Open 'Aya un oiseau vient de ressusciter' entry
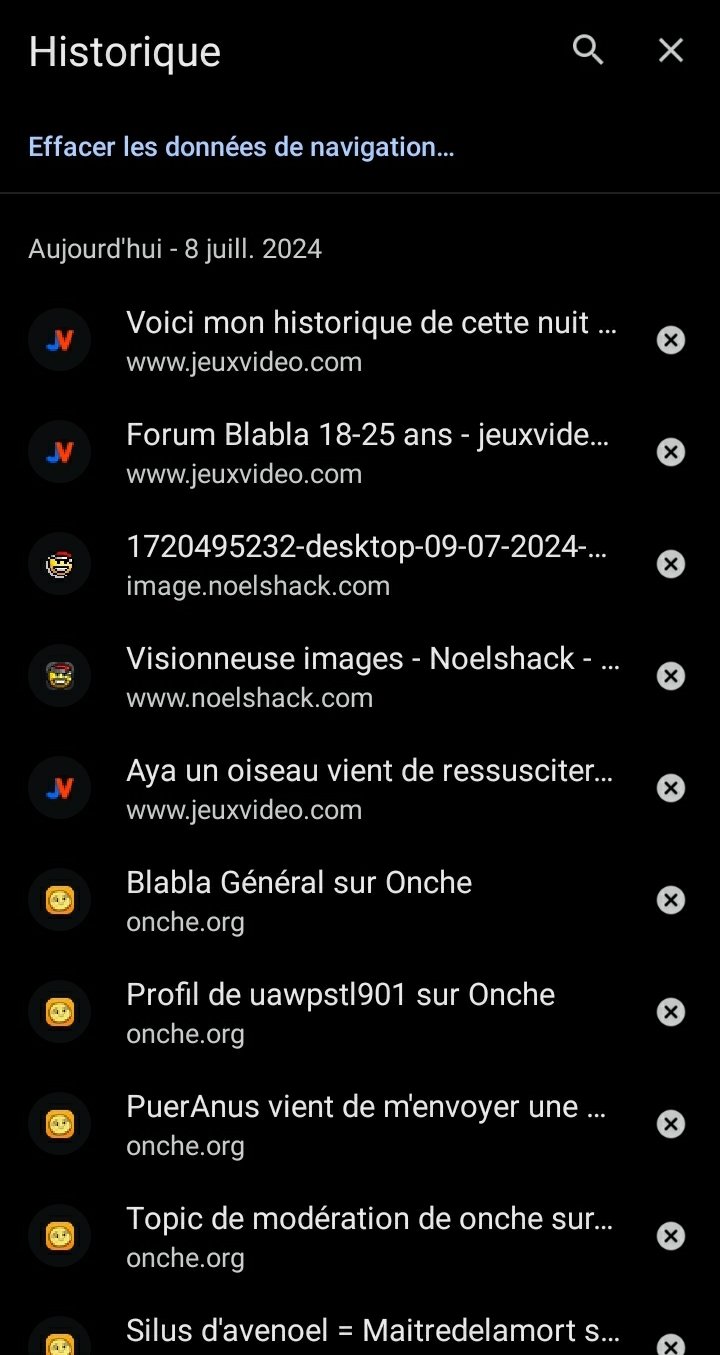720x1355 pixels. [370, 788]
